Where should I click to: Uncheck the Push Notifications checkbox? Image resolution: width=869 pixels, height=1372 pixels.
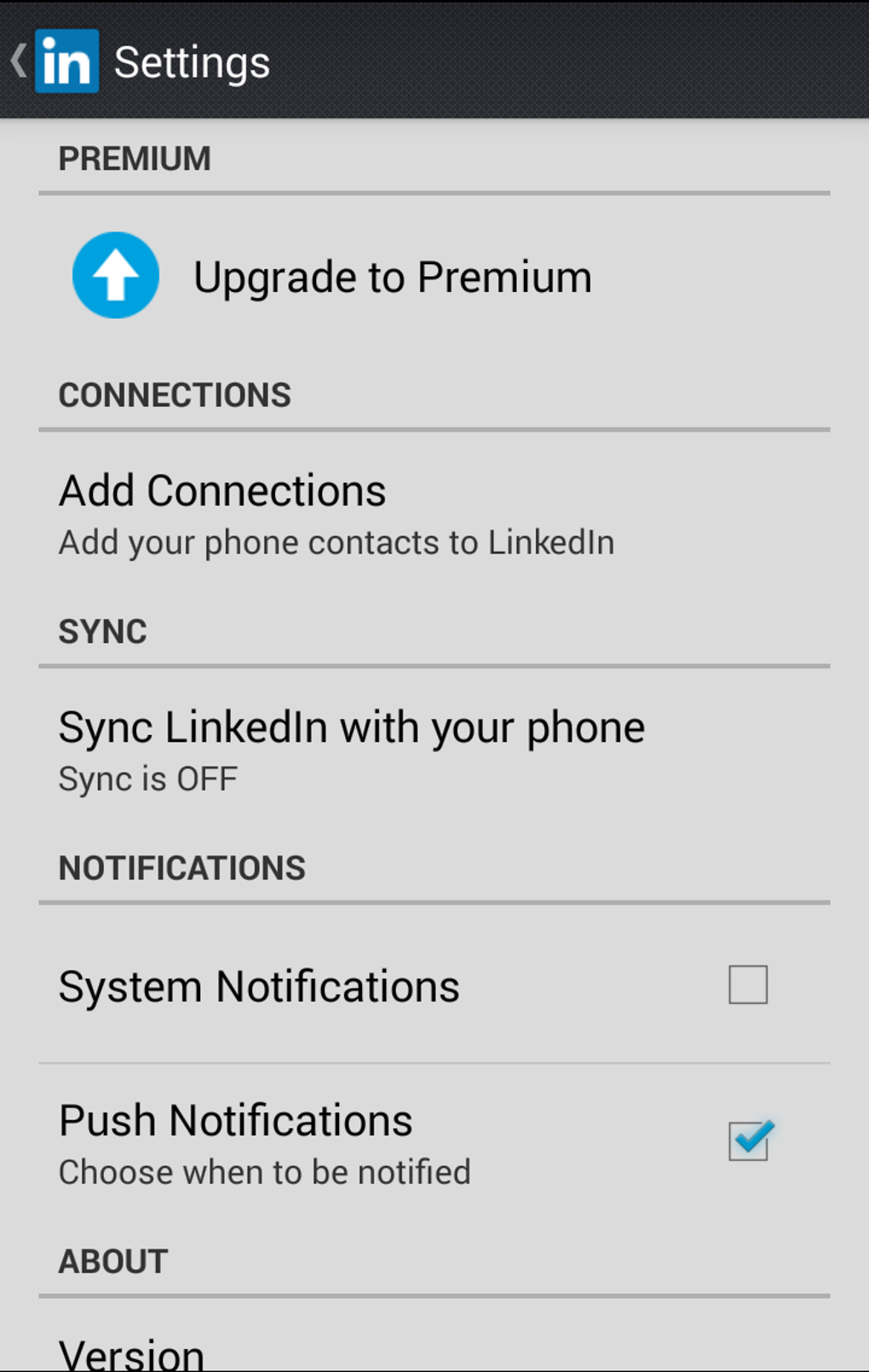(x=749, y=1141)
